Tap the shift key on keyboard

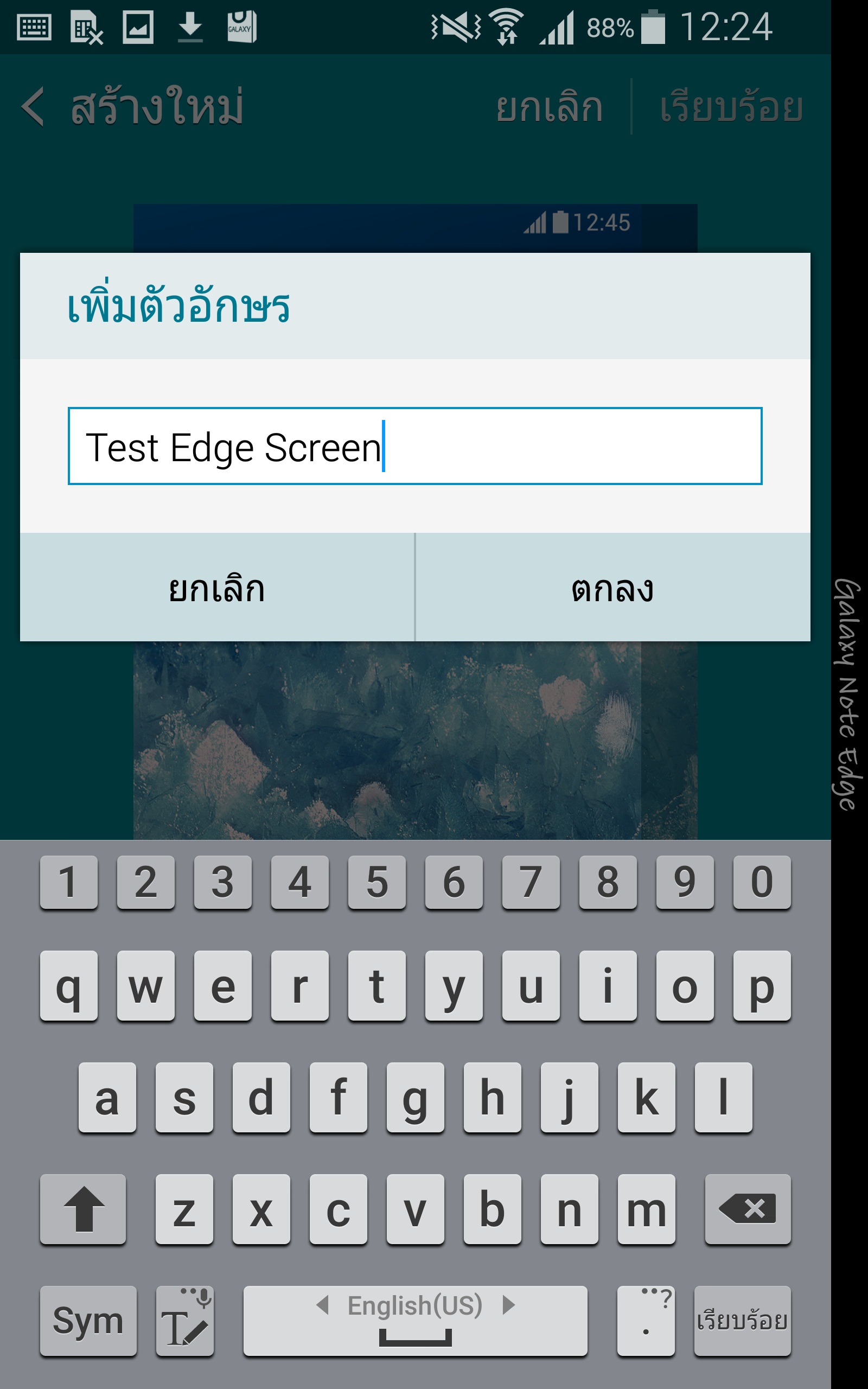coord(83,1209)
